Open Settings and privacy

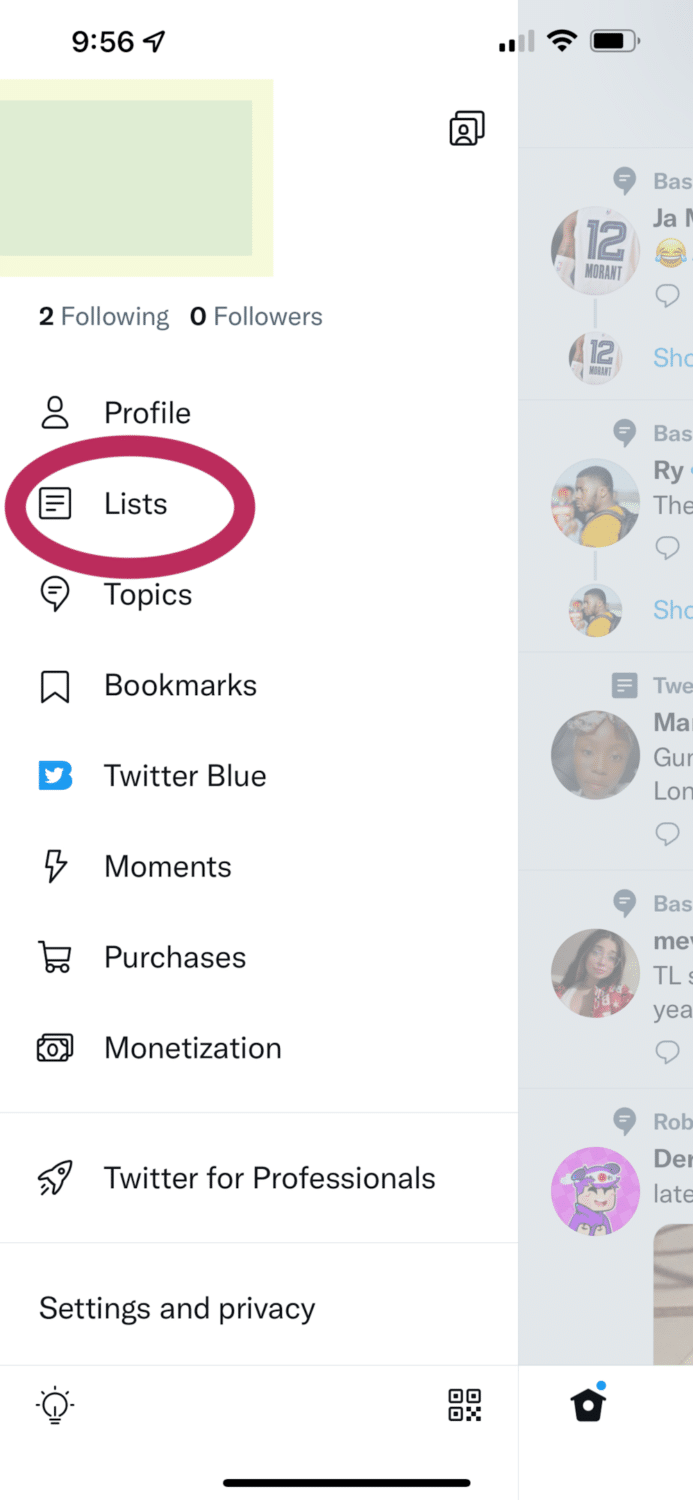(x=177, y=1308)
